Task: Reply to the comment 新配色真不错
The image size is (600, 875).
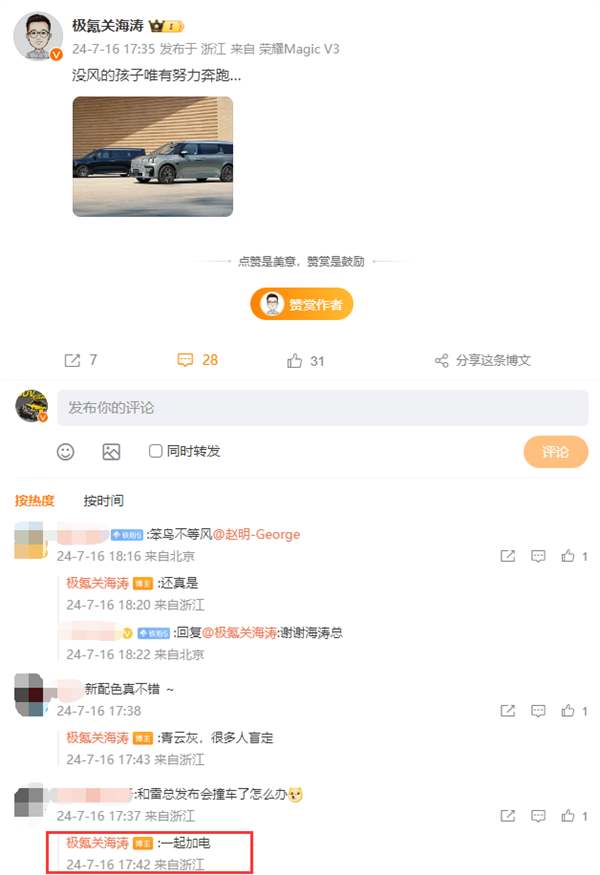Action: (x=538, y=710)
